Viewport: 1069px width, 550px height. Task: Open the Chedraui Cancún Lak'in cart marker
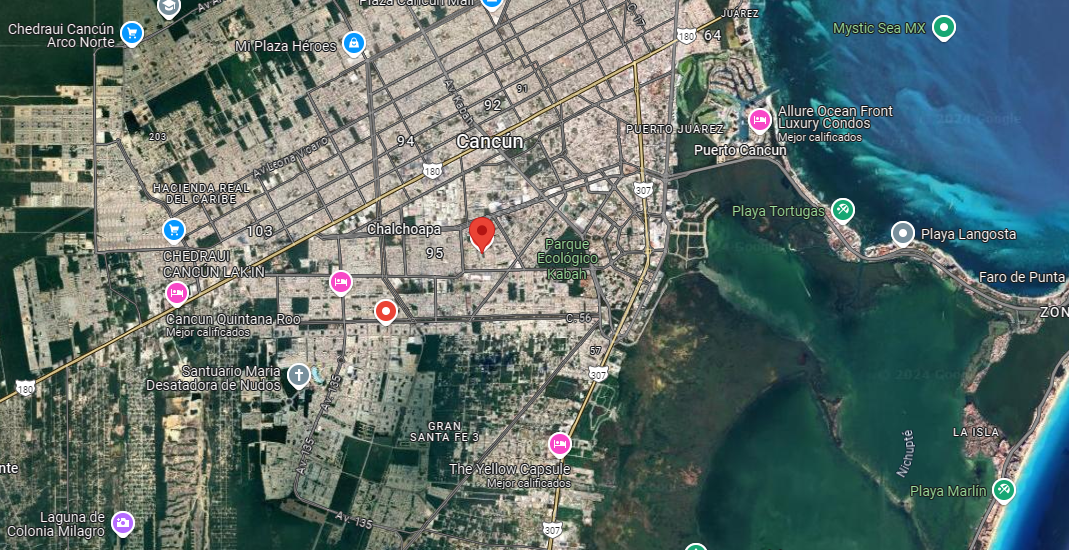(174, 230)
